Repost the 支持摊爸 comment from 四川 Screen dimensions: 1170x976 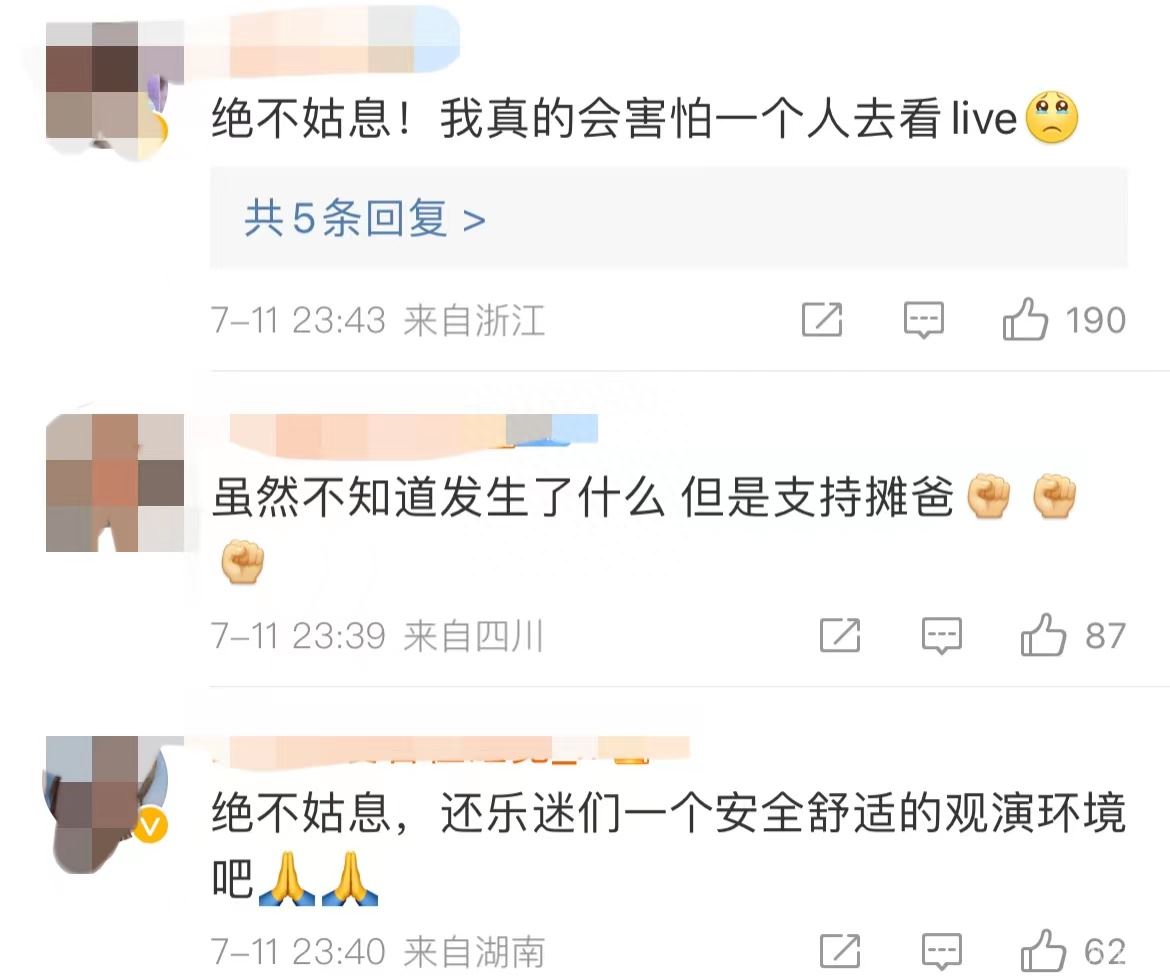pyautogui.click(x=840, y=636)
